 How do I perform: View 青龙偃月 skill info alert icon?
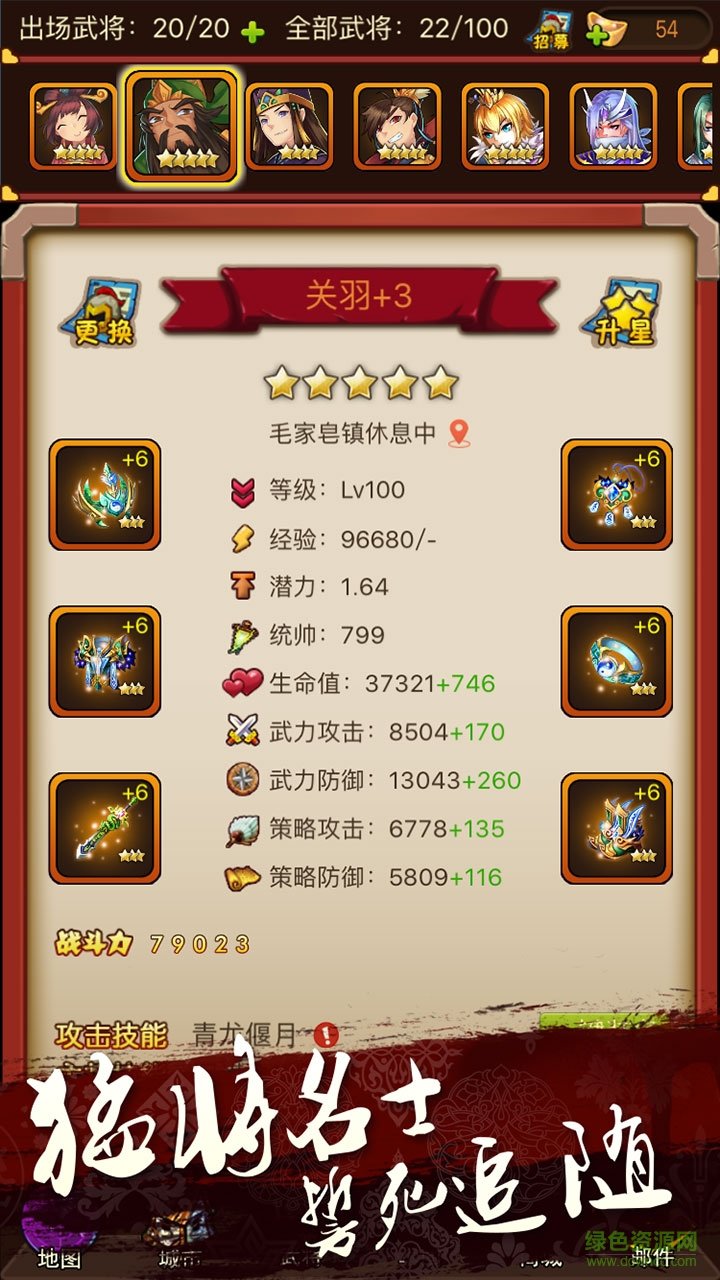pos(326,1036)
